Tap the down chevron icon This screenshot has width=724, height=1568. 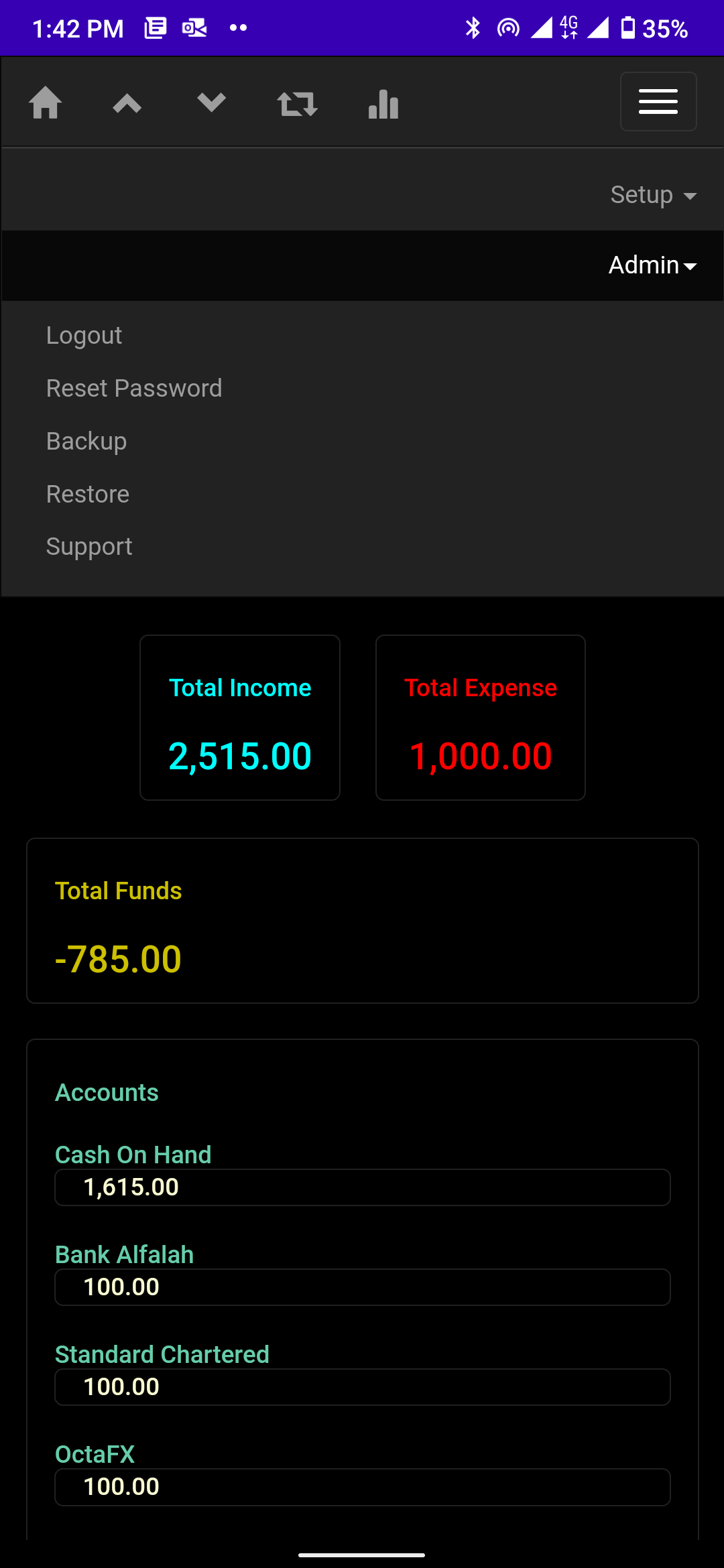(211, 103)
